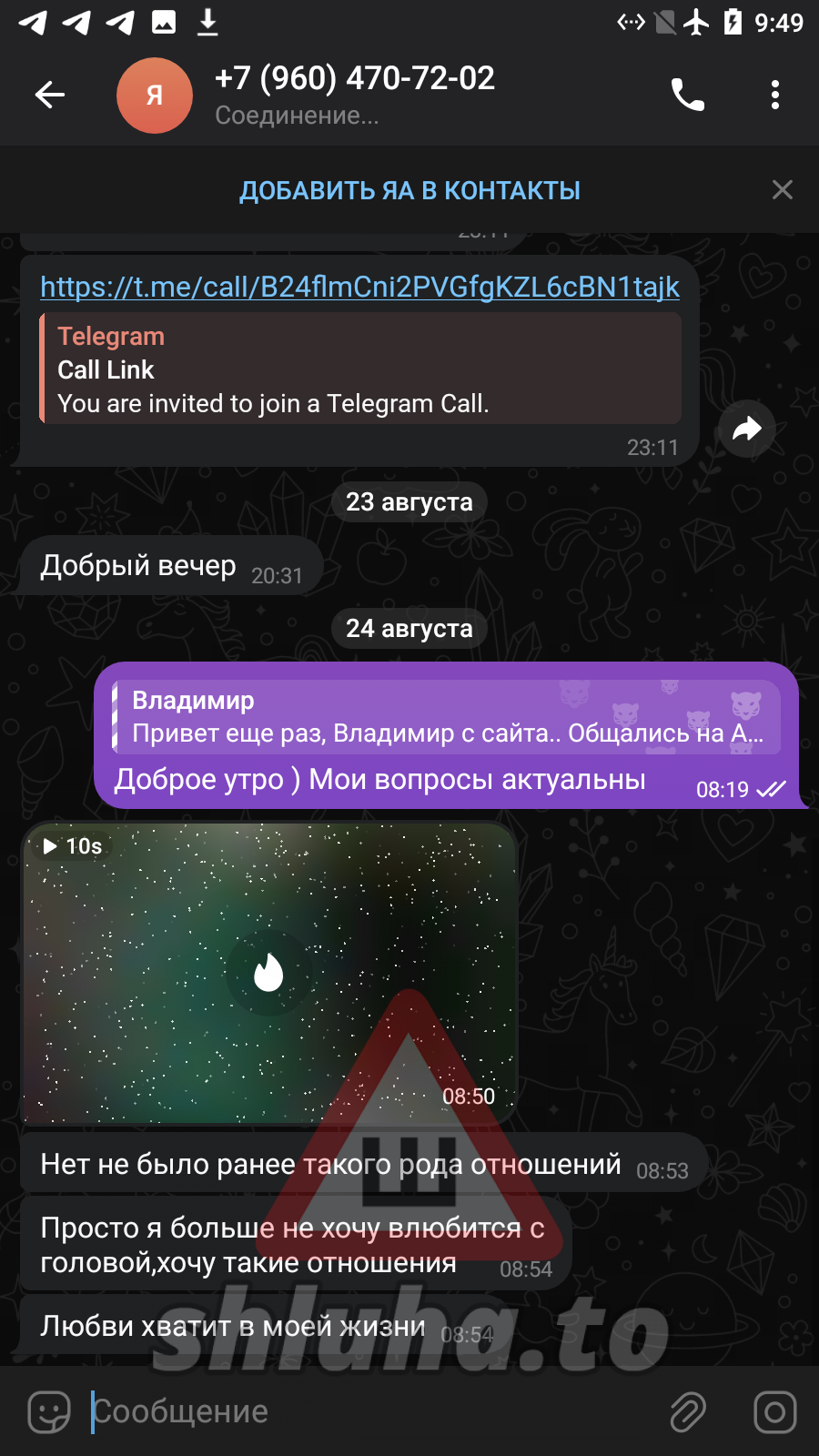Open the emoji and sticker picker

(49, 1411)
